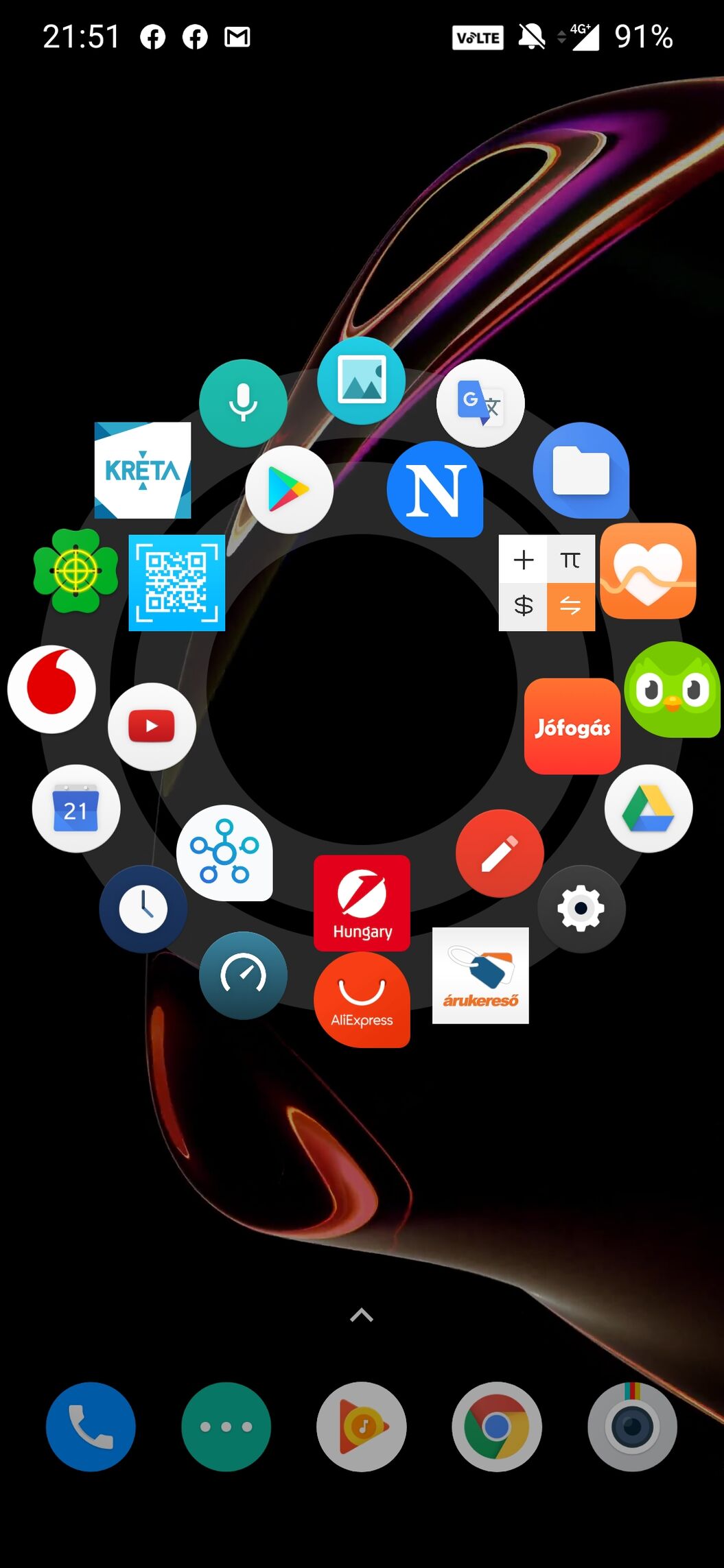Open Google Drive
Screen dimensions: 724x1568
tap(649, 809)
